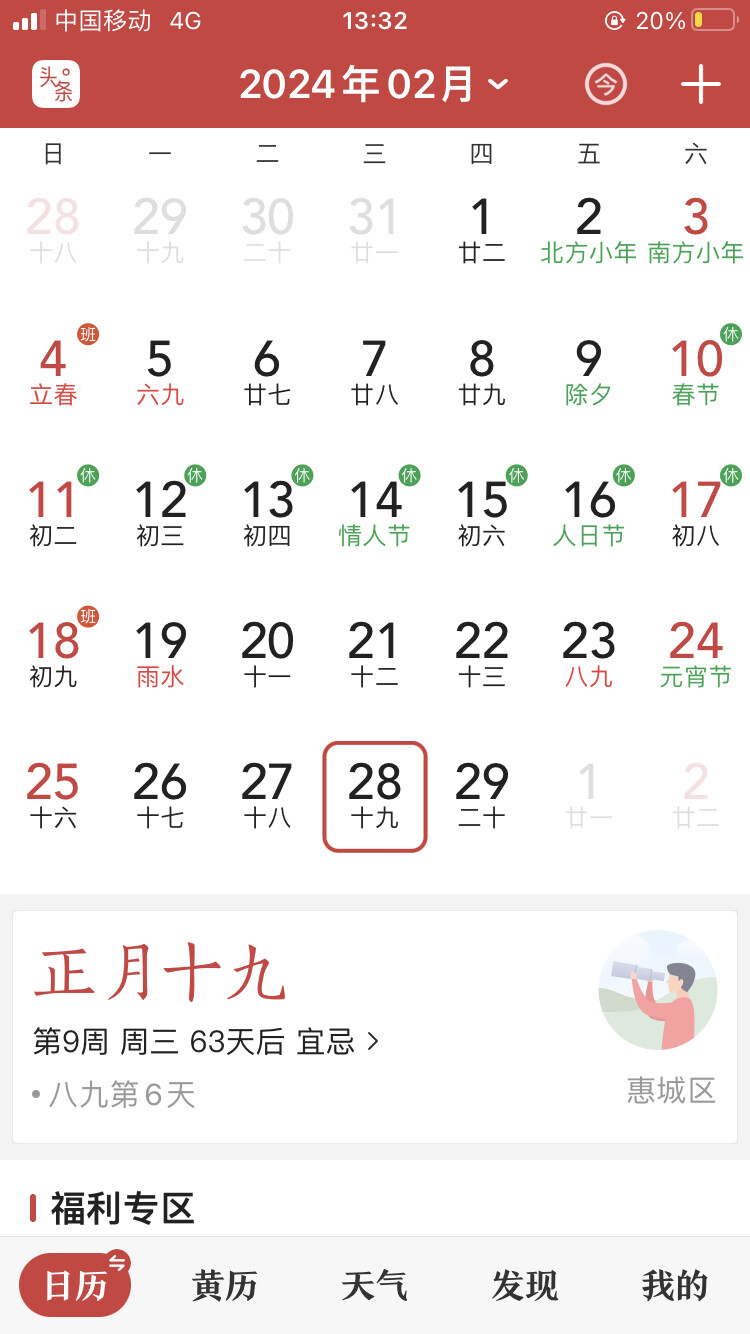Open the 惠城区 weather illustration
The height and width of the screenshot is (1334, 750).
click(x=658, y=990)
